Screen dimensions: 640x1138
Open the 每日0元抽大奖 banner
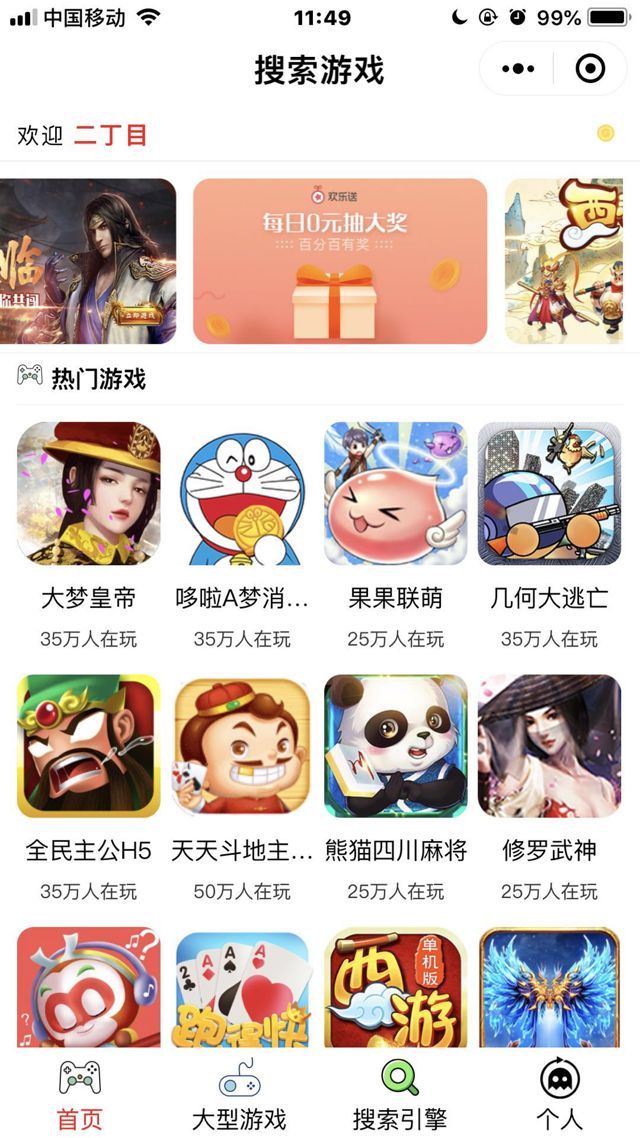(340, 261)
